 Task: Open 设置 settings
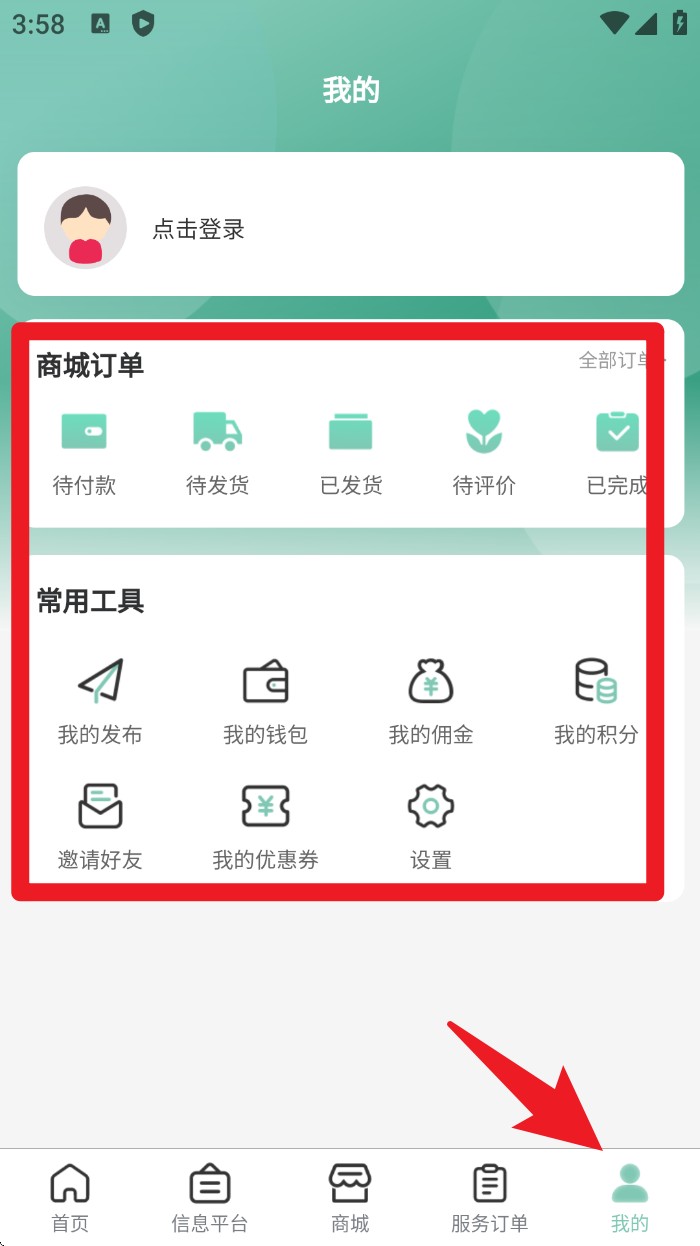coord(431,827)
